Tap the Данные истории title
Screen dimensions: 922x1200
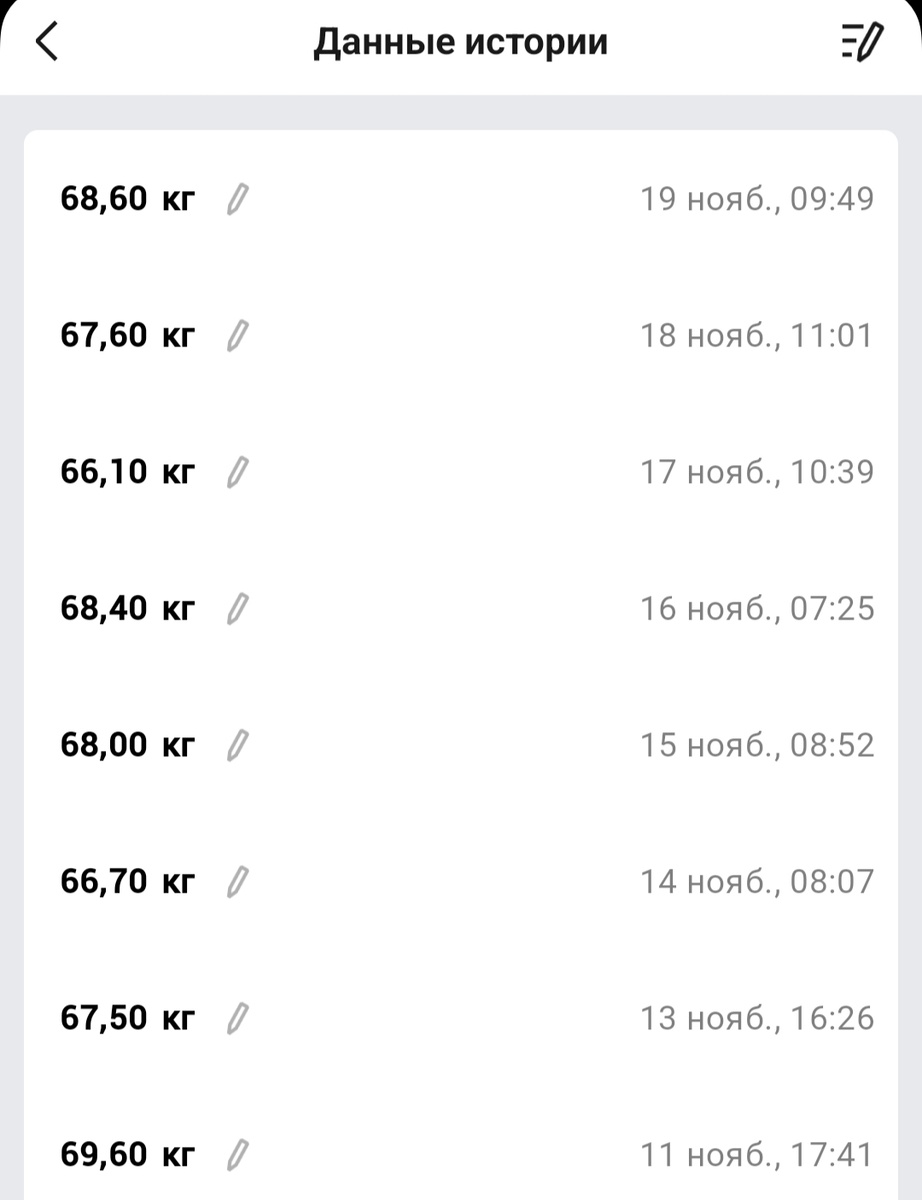461,40
